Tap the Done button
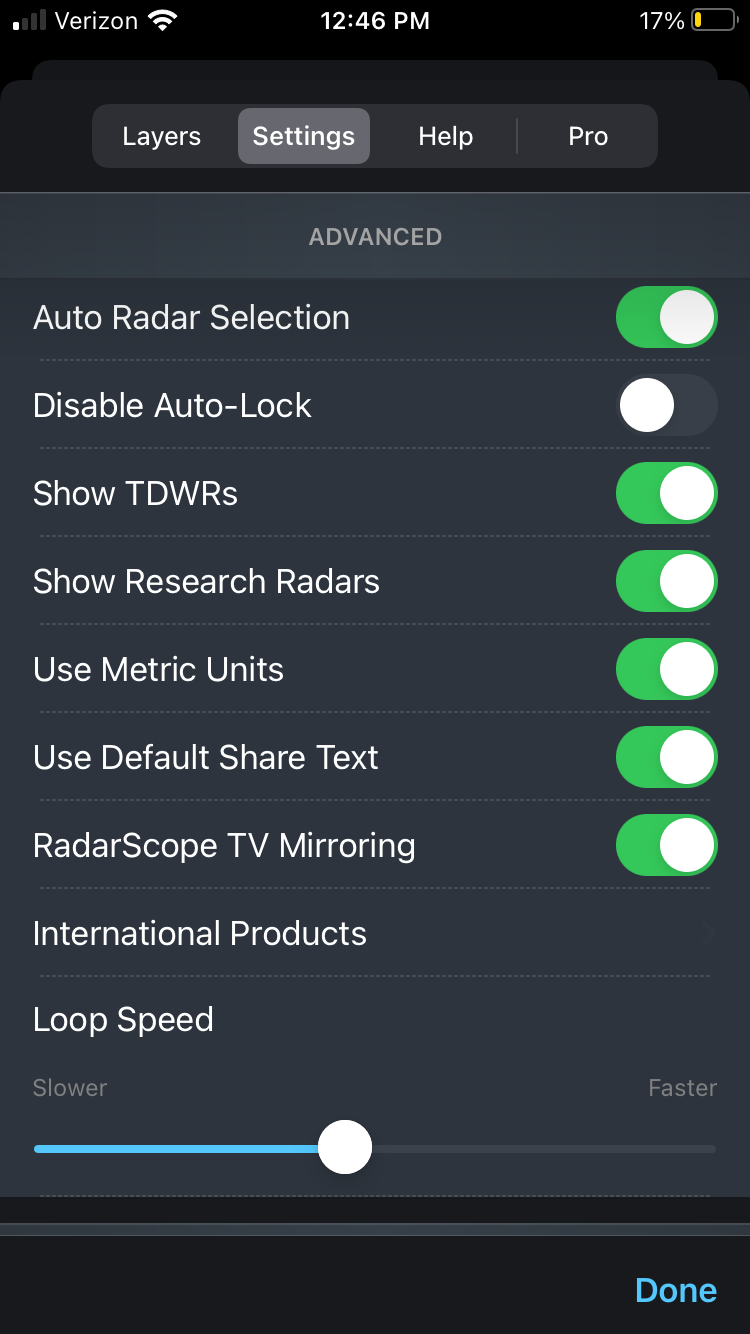 675,1290
